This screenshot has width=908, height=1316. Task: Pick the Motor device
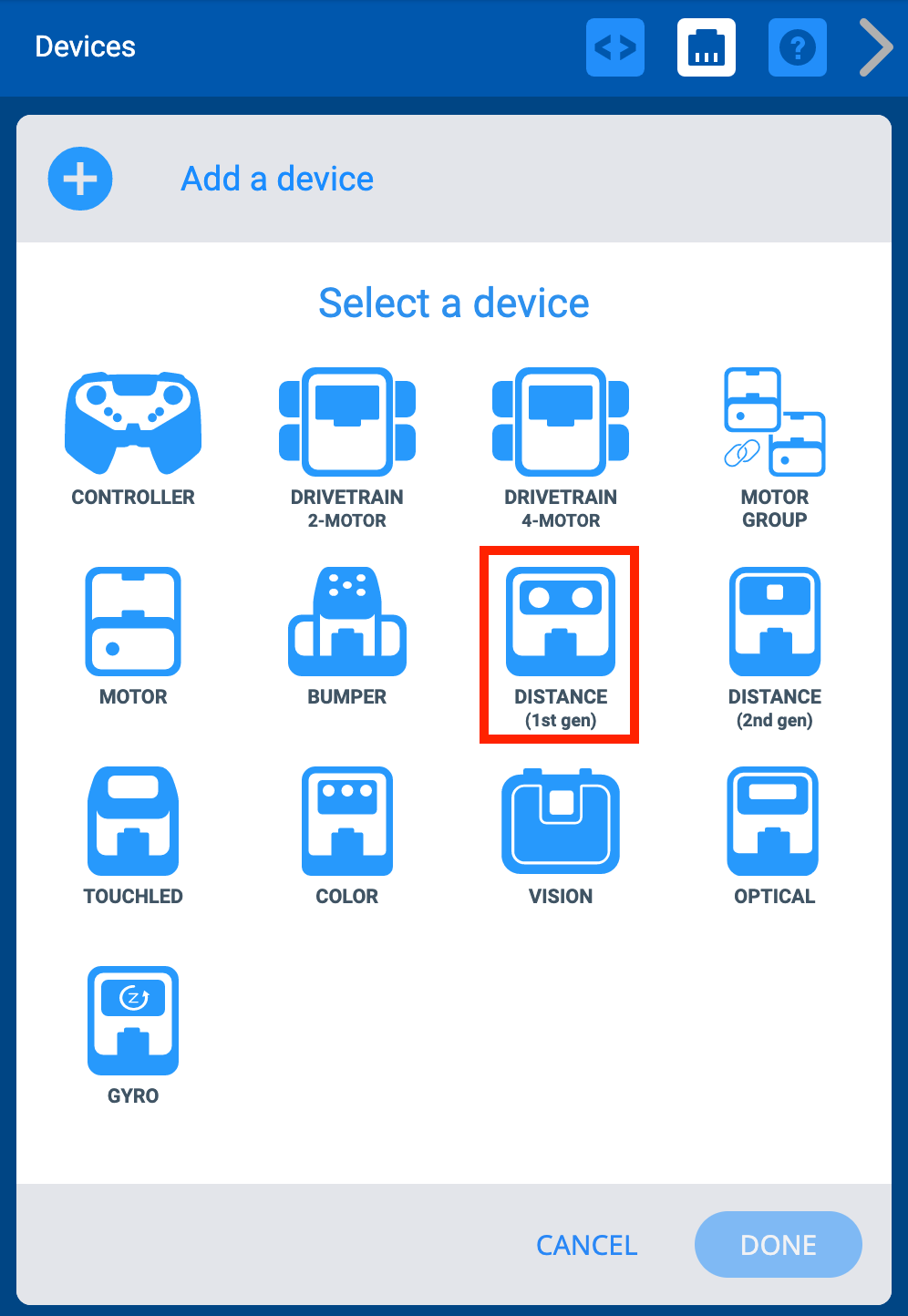click(x=133, y=636)
